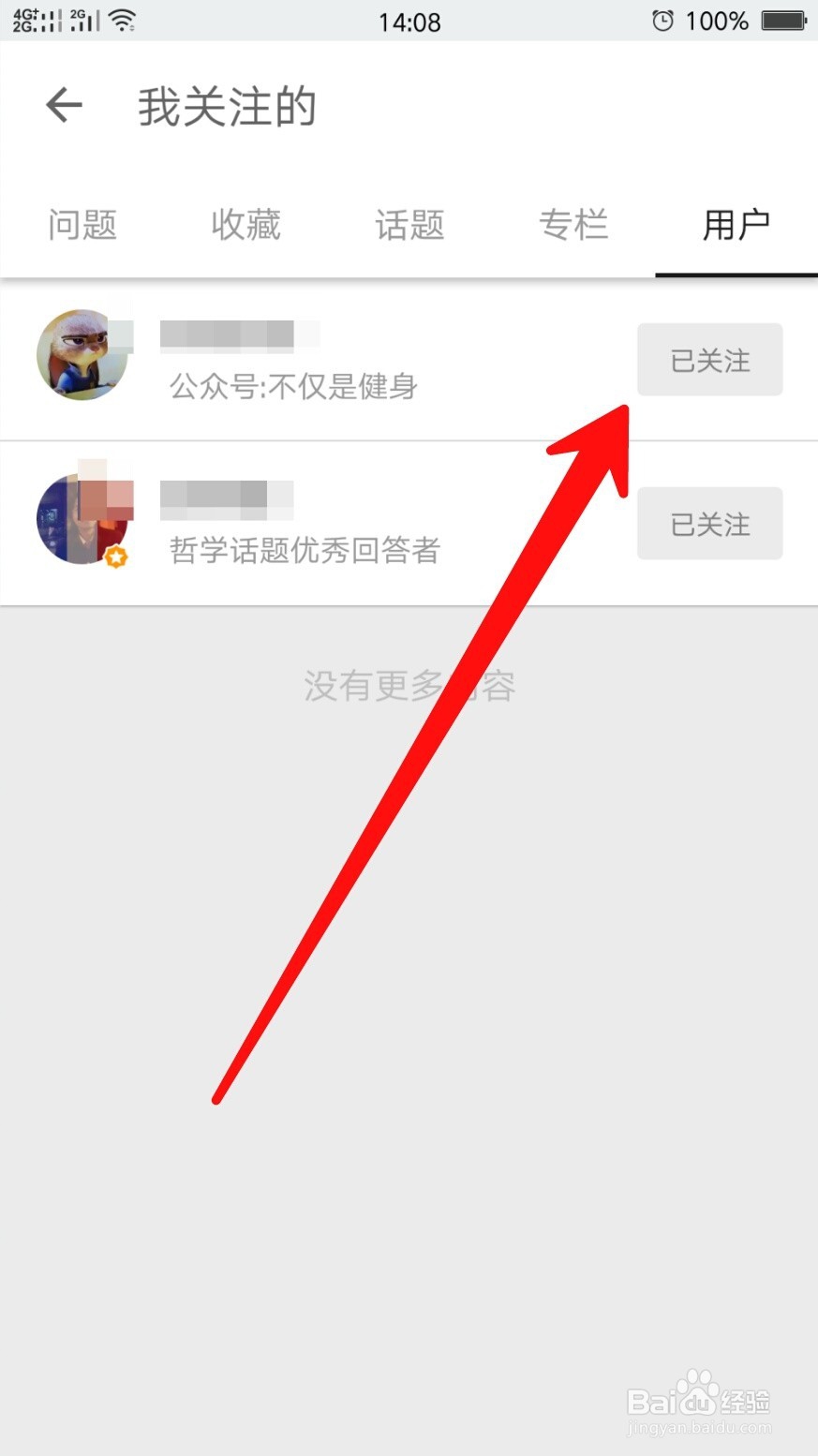Viewport: 818px width, 1456px height.
Task: Switch to the 专栏 tab
Action: tap(573, 225)
